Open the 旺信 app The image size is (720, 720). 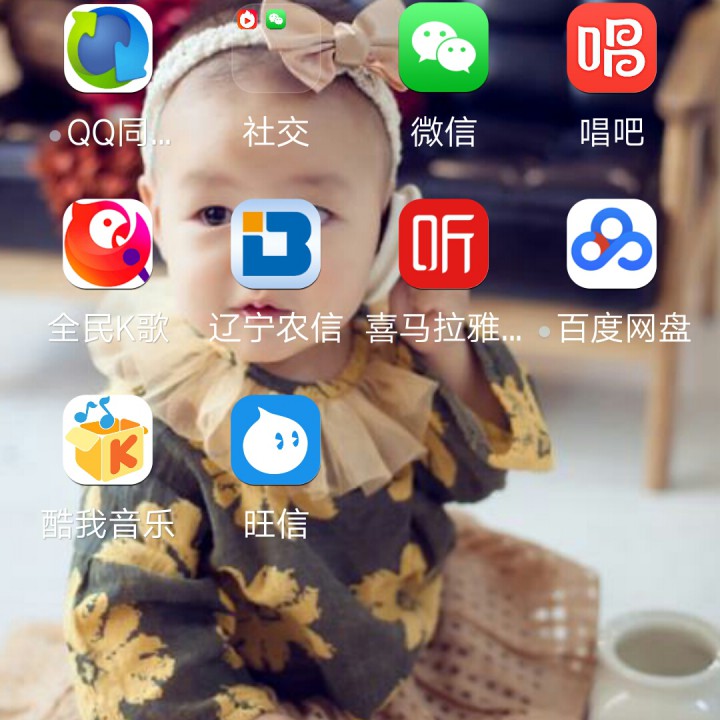pyautogui.click(x=276, y=440)
